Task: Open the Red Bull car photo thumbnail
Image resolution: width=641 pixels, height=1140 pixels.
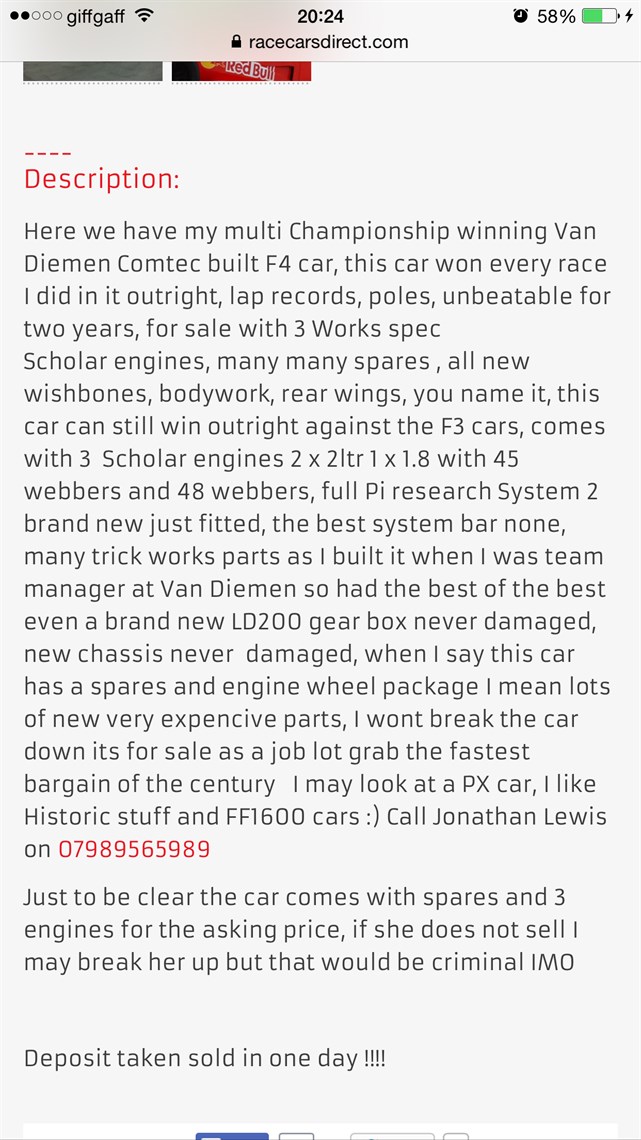Action: [241, 69]
